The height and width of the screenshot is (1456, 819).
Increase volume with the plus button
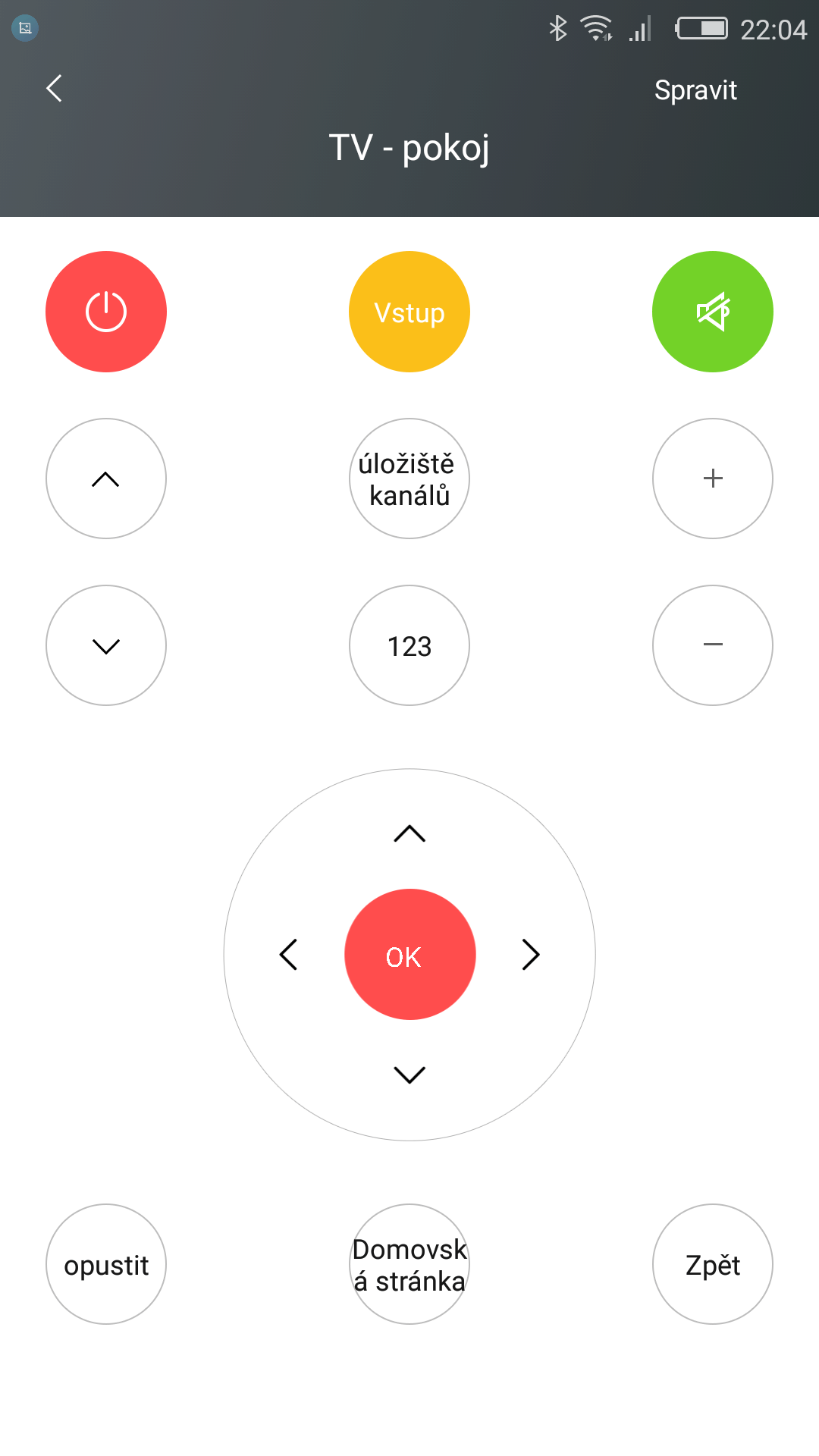713,479
